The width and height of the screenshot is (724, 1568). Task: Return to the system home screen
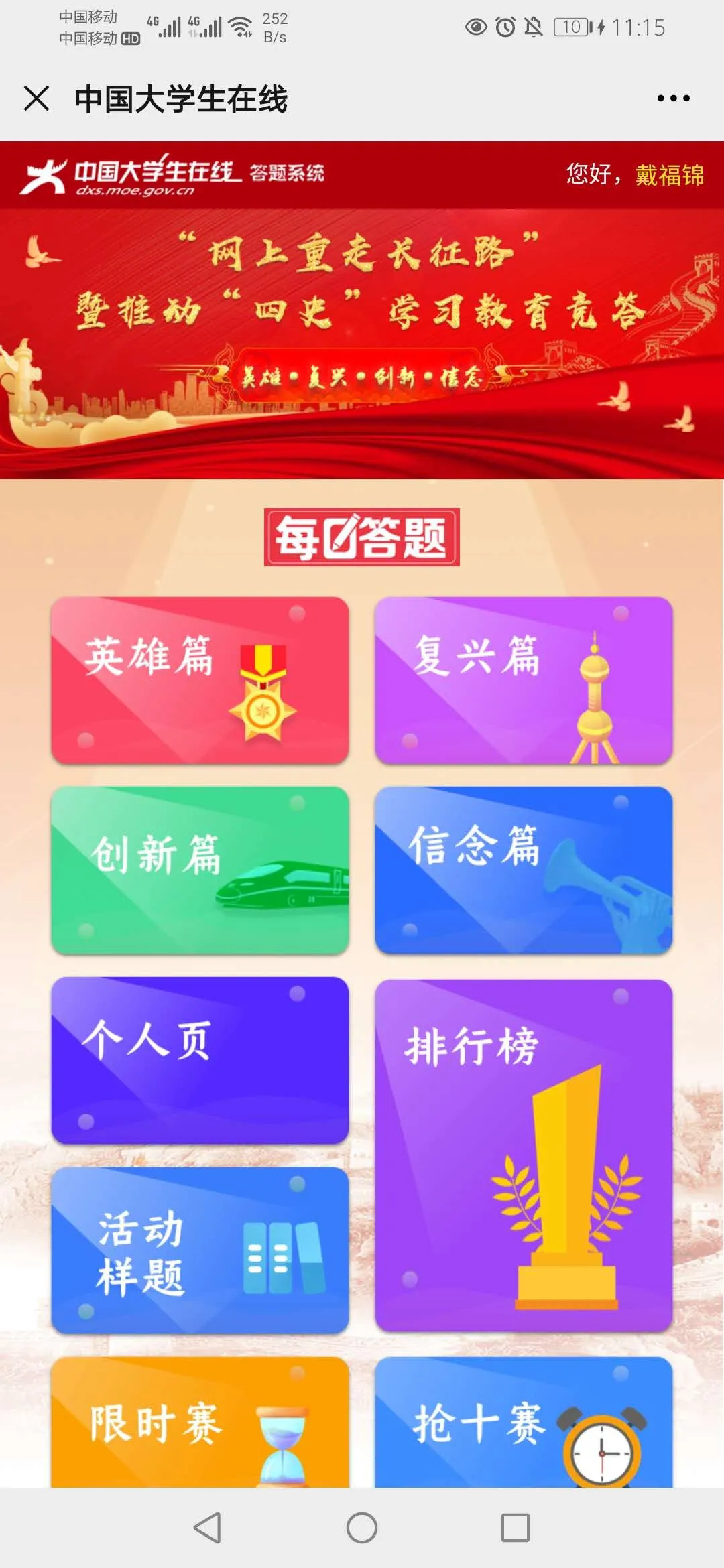(362, 1528)
